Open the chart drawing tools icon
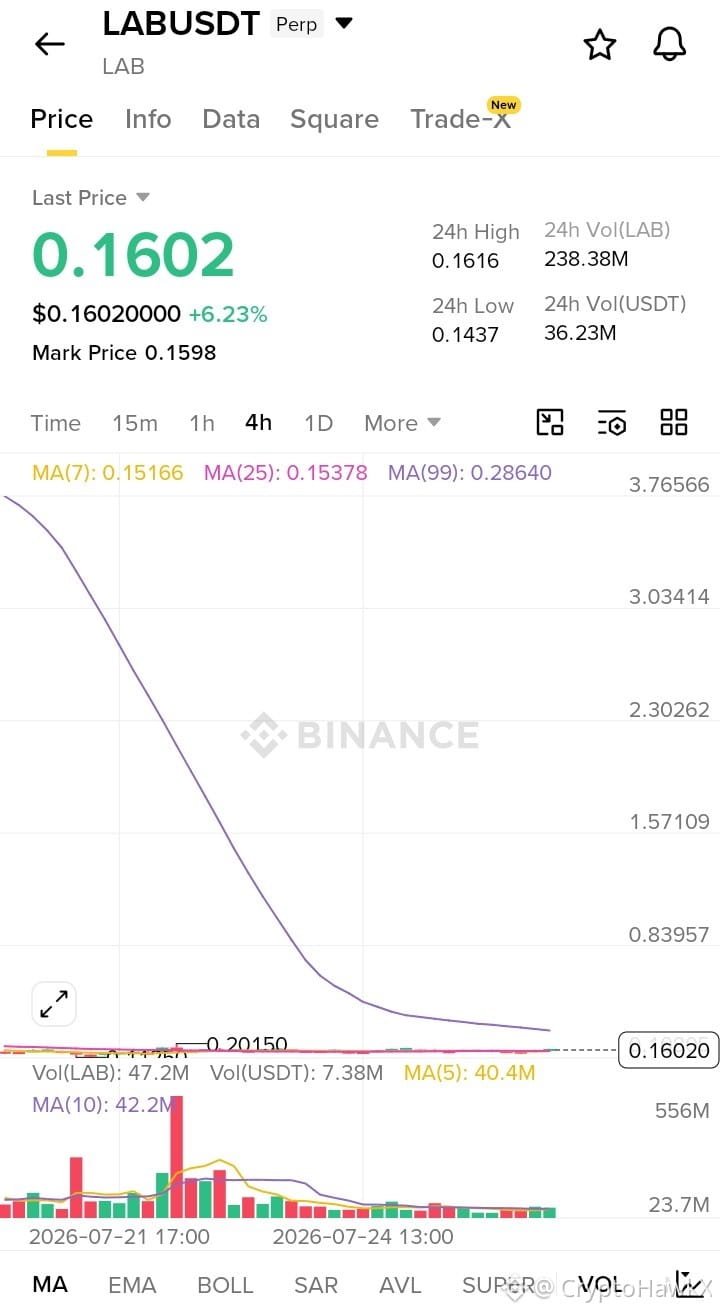Image resolution: width=720 pixels, height=1313 pixels. (550, 422)
